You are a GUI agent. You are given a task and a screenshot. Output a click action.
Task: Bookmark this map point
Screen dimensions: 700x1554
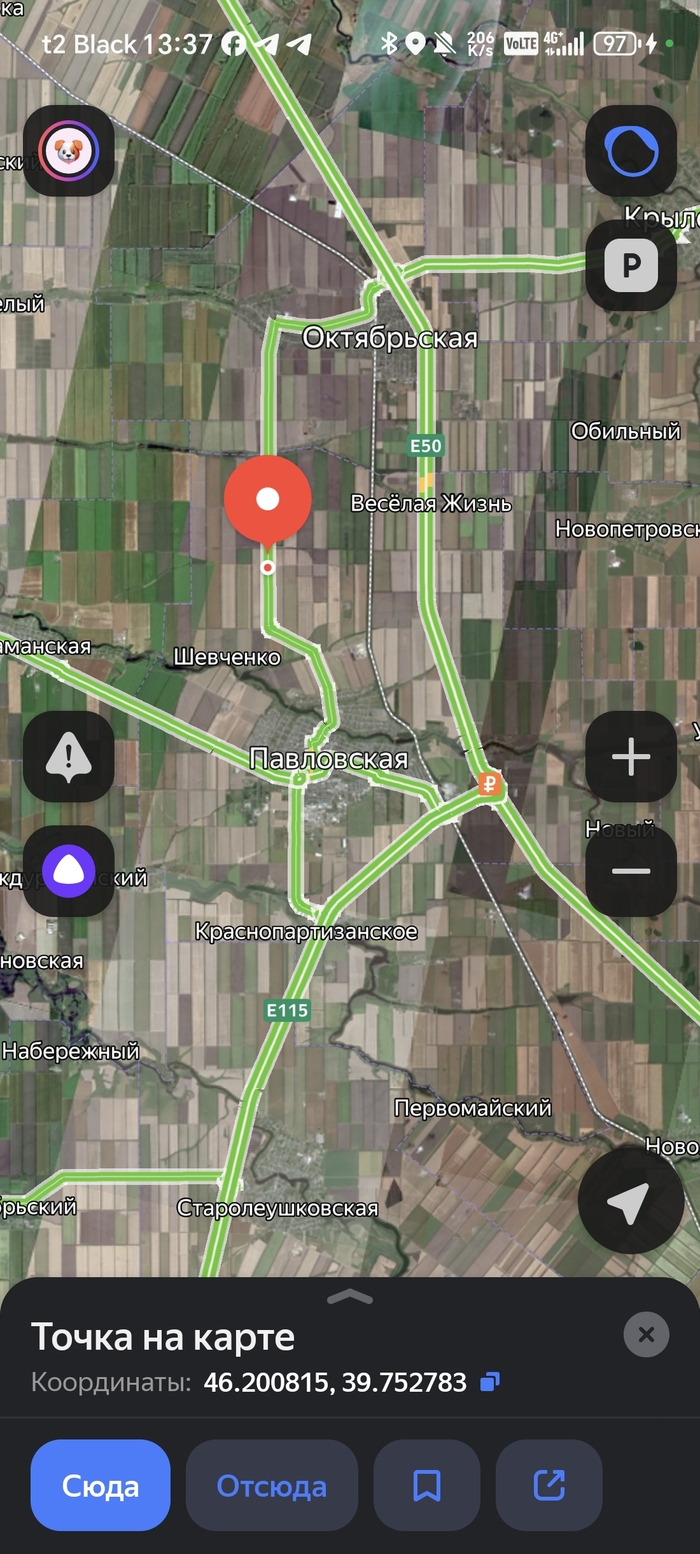pos(427,1486)
